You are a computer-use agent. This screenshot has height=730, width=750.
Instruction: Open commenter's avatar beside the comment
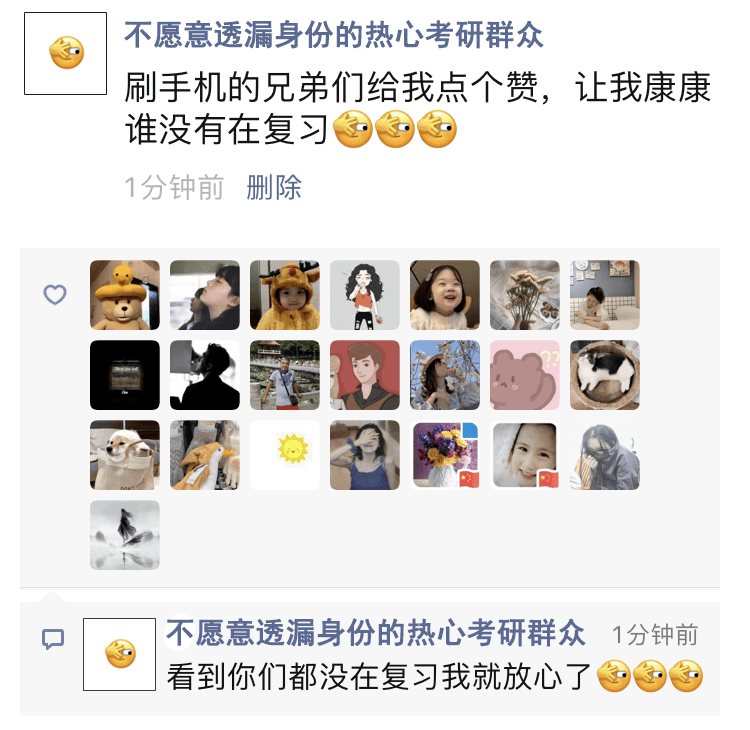119,654
